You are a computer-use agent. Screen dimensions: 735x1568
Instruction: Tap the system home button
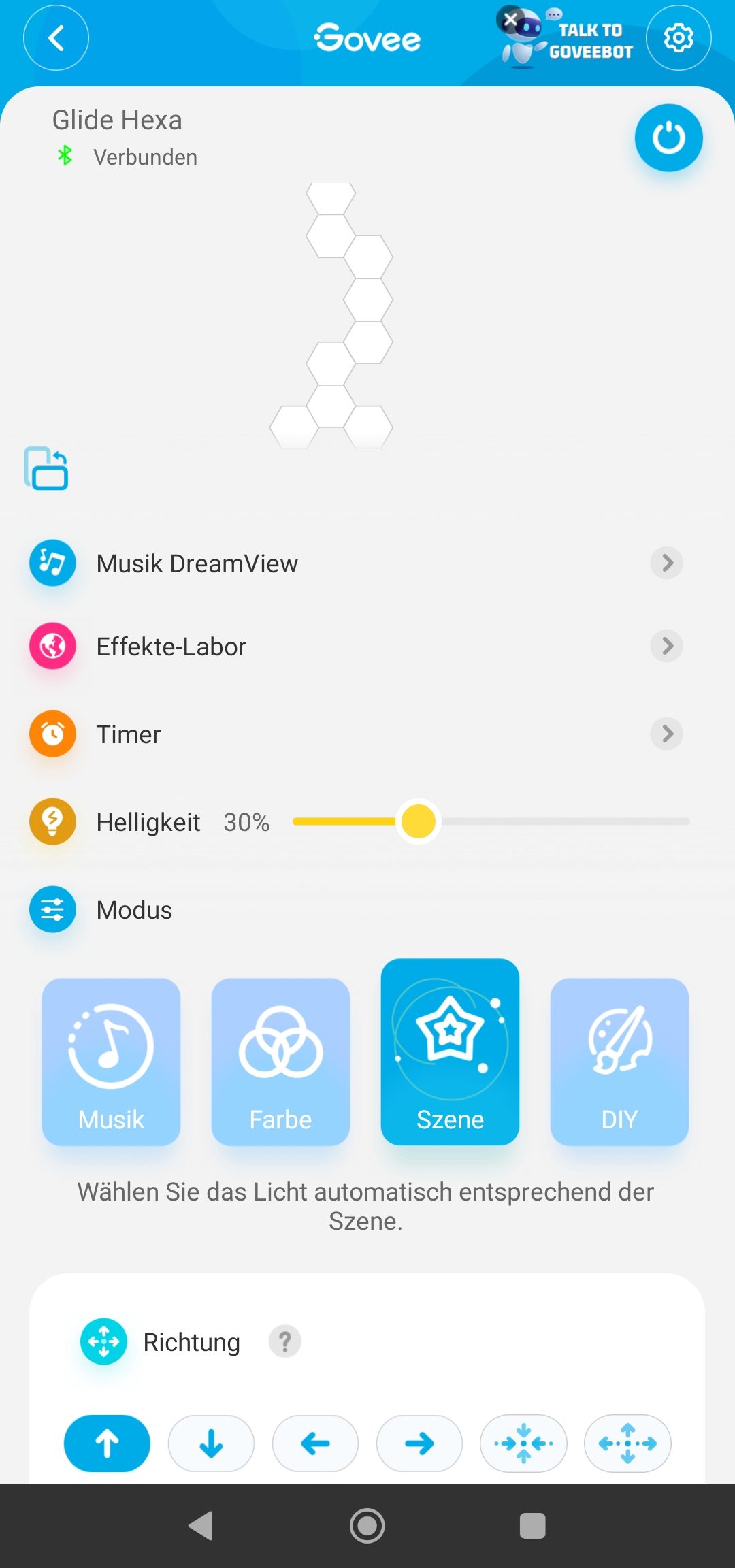point(367,1526)
